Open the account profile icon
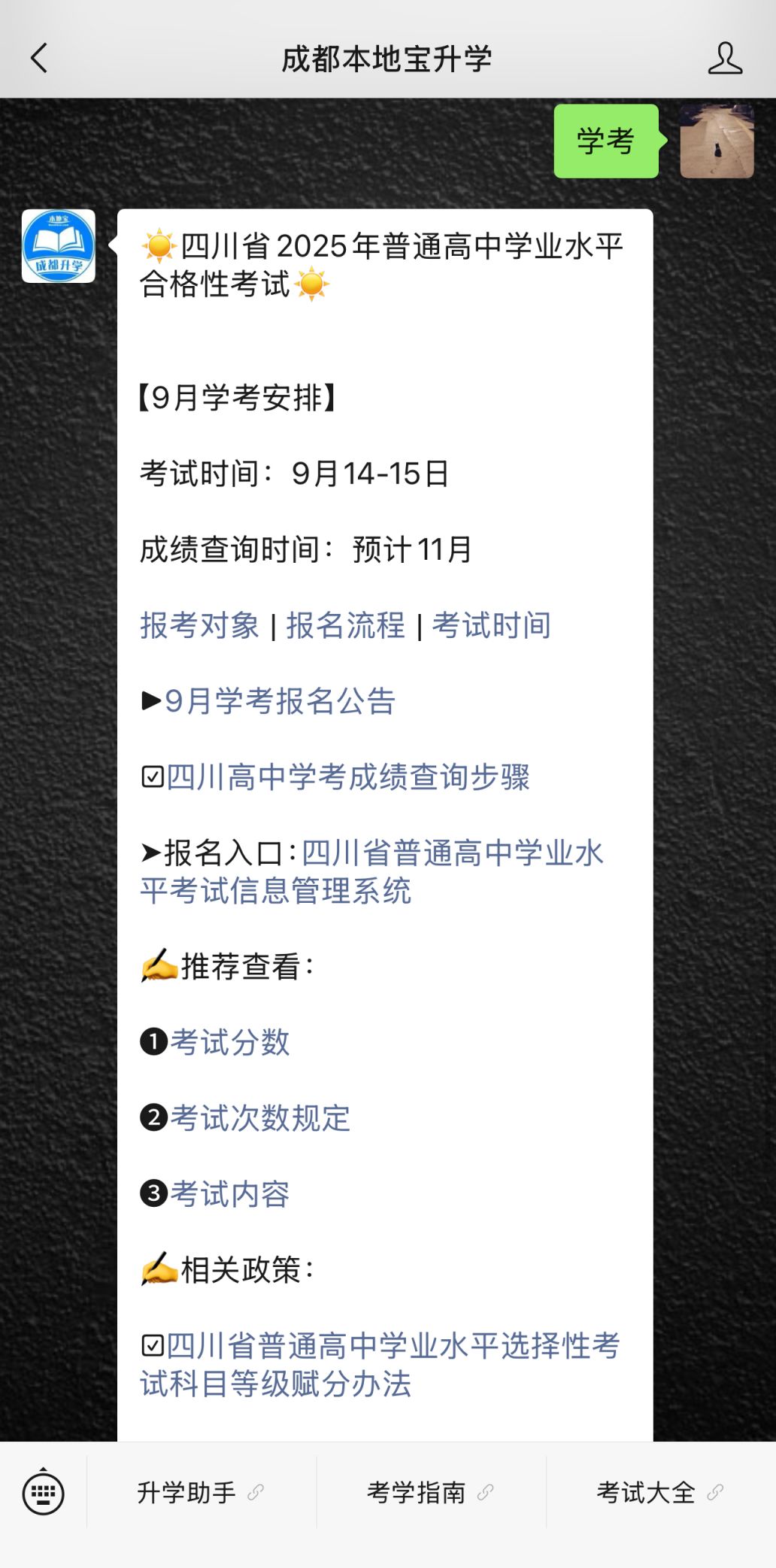This screenshot has height=1568, width=776. coord(724,58)
